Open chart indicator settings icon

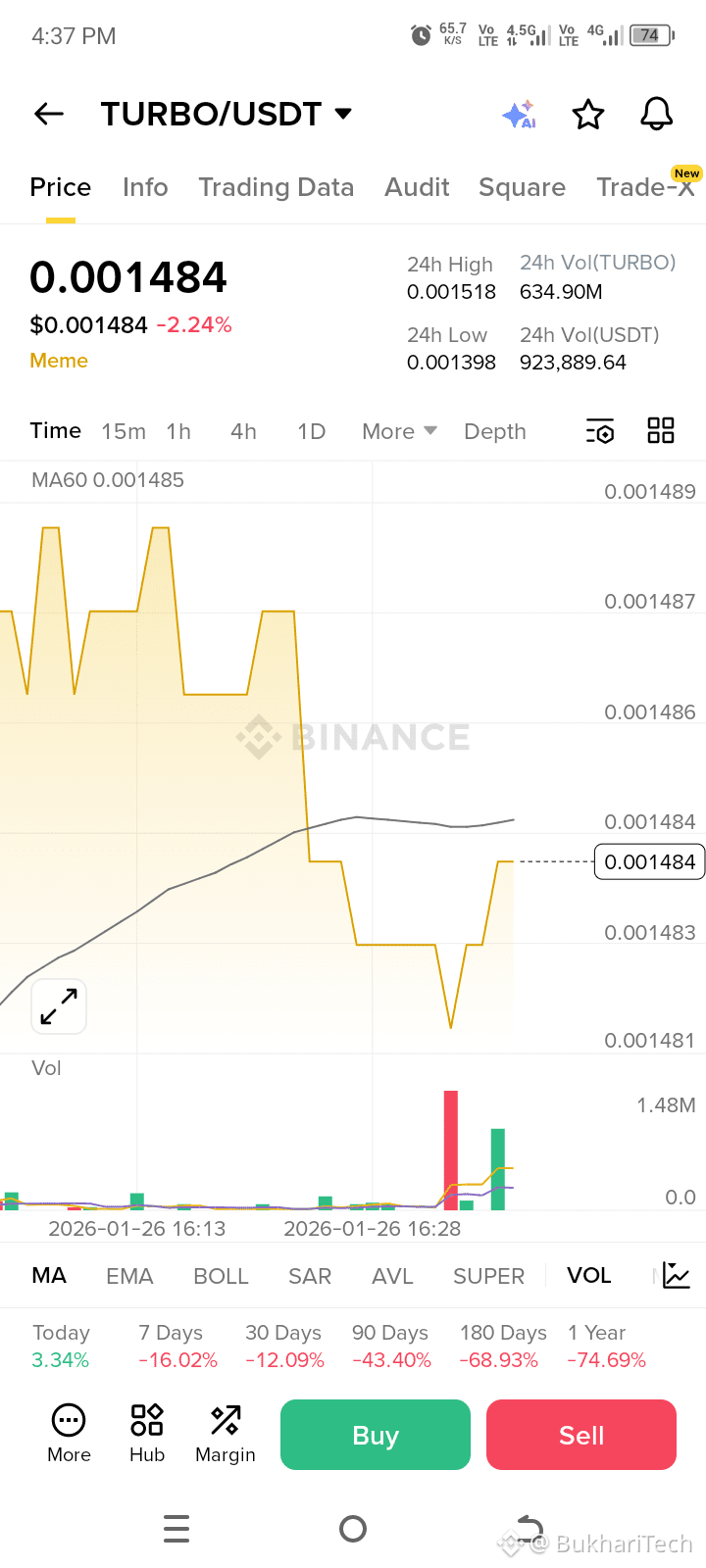point(599,430)
